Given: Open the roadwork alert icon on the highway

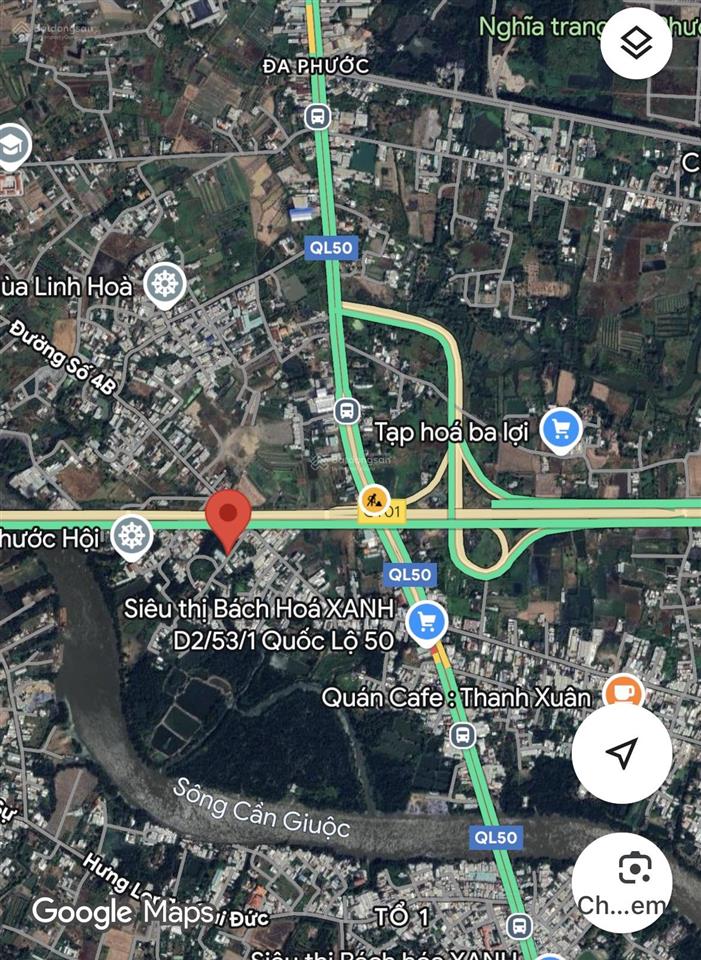Looking at the screenshot, I should click(x=375, y=501).
